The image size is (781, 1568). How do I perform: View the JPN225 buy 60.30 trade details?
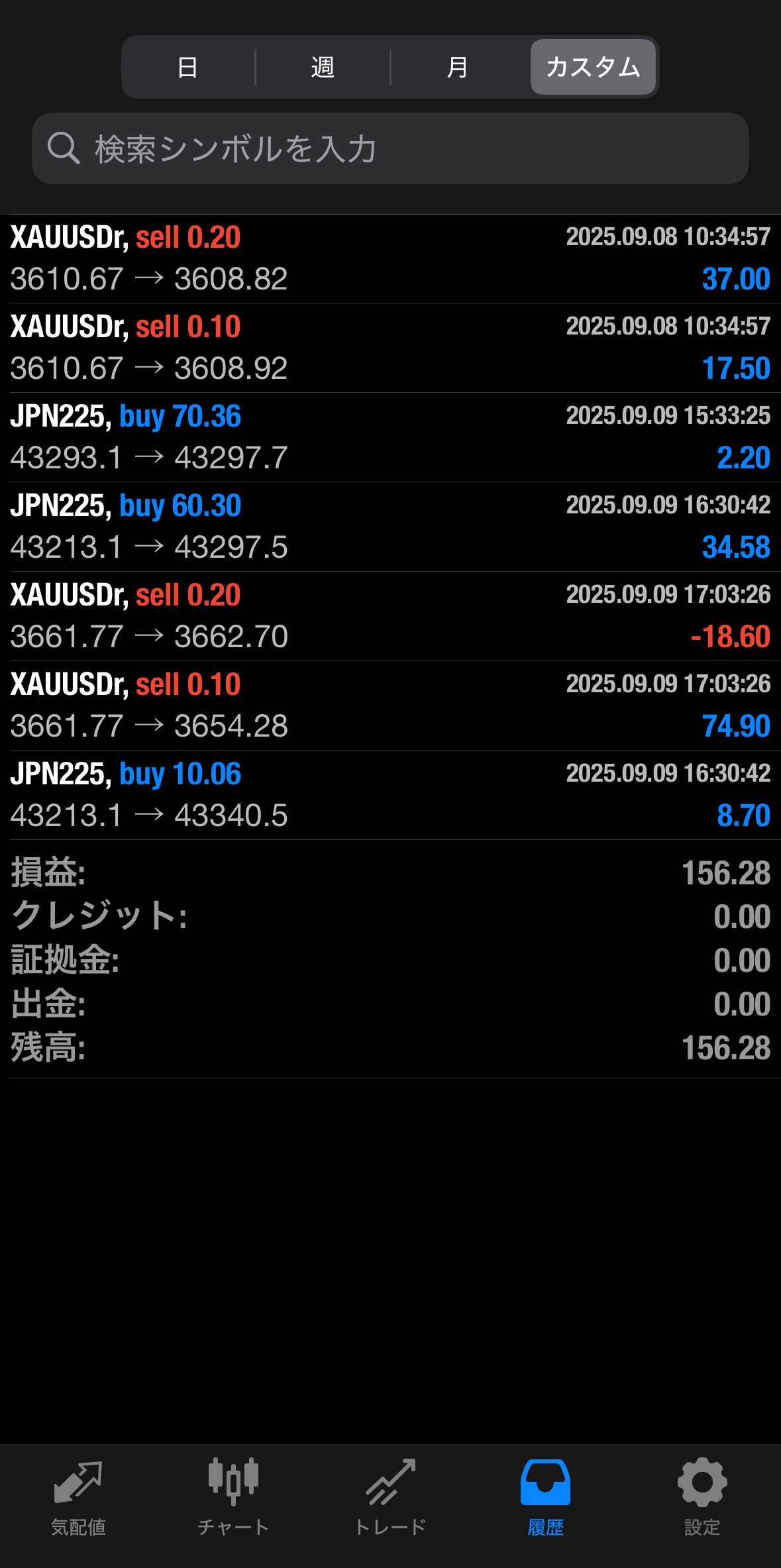tap(390, 527)
